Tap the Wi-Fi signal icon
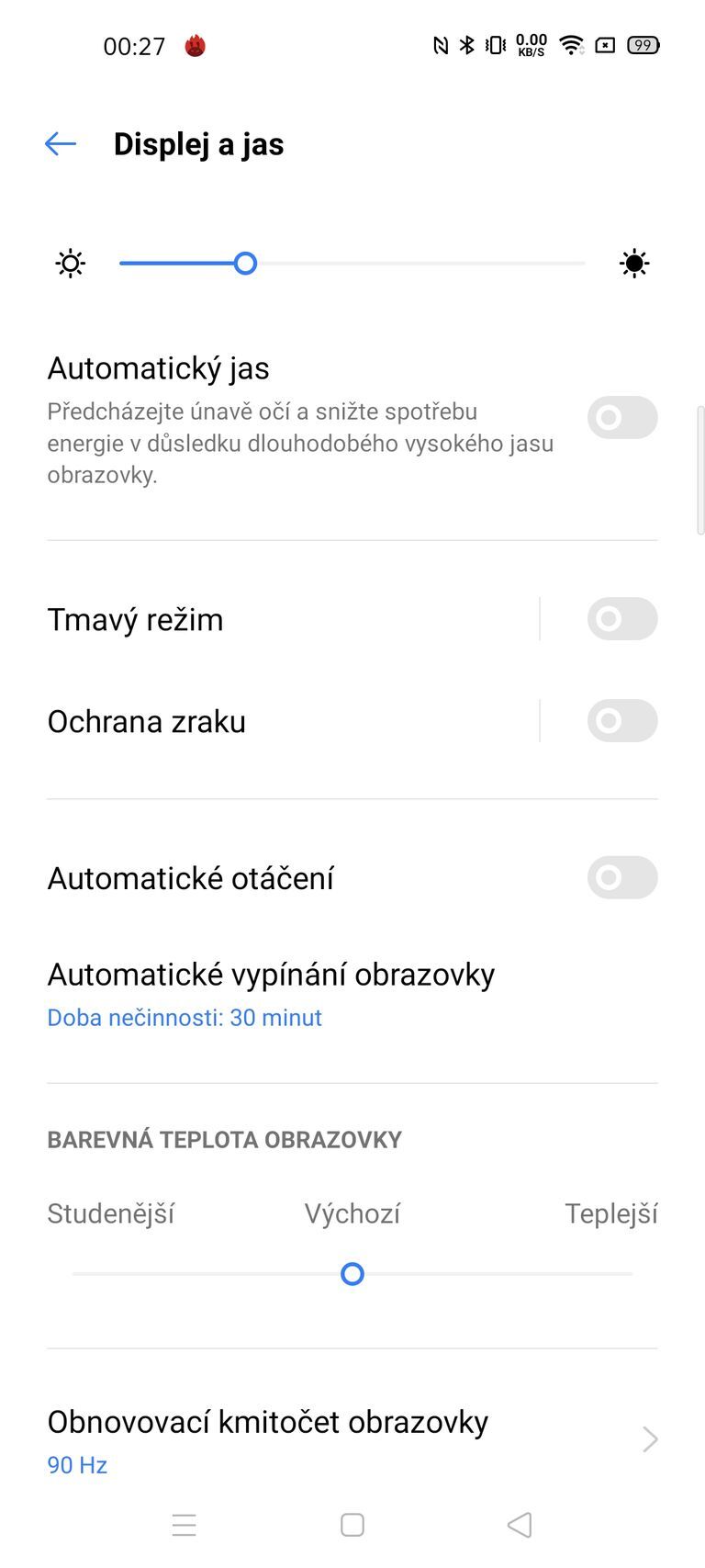Screen dimensions: 705x1568 click(570, 44)
